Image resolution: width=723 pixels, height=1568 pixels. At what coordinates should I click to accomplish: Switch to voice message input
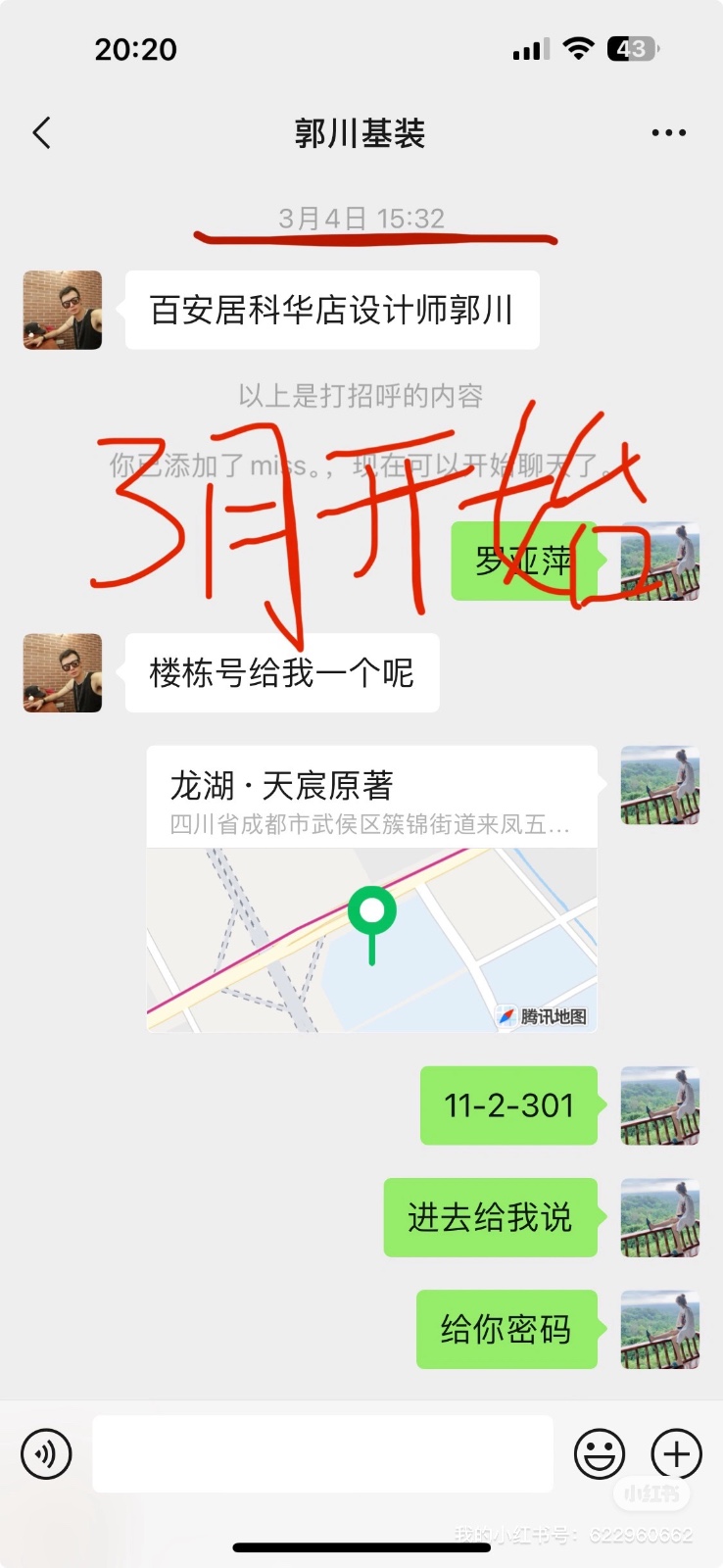point(46,1453)
